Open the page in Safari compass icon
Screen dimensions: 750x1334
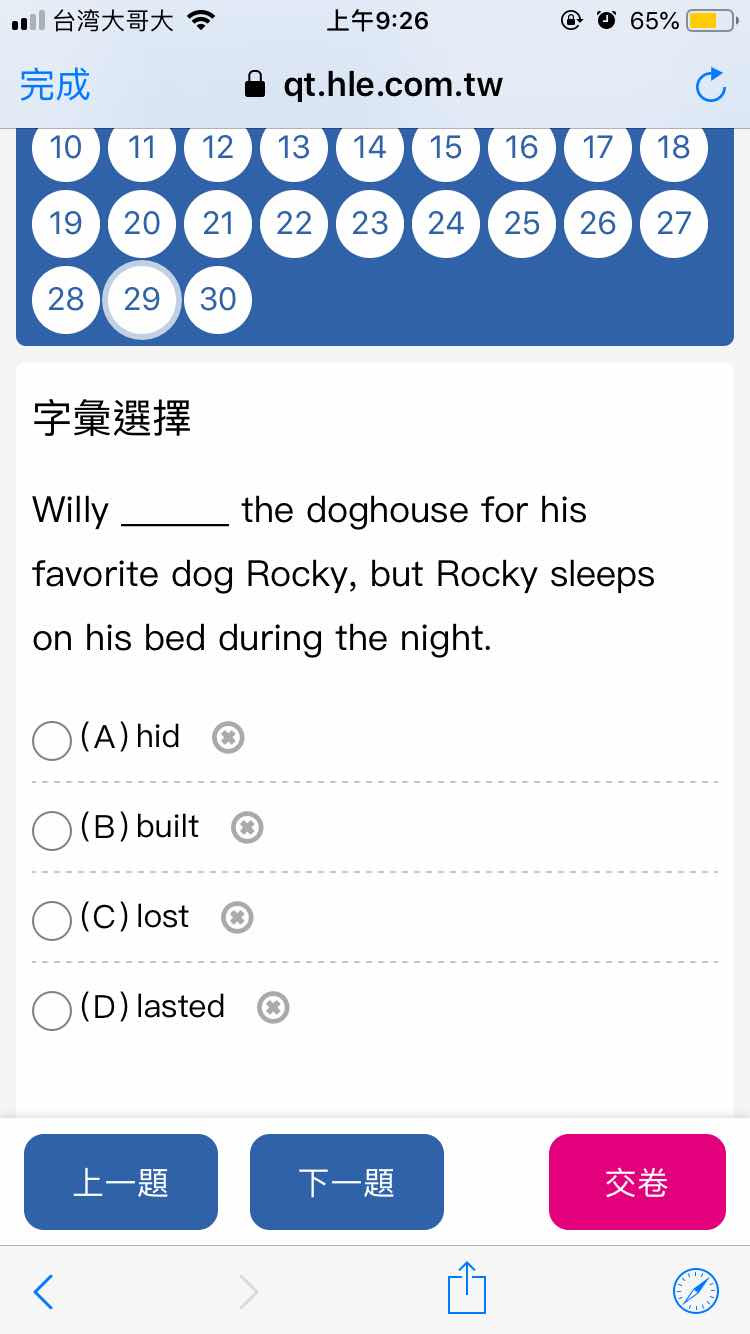[696, 1291]
